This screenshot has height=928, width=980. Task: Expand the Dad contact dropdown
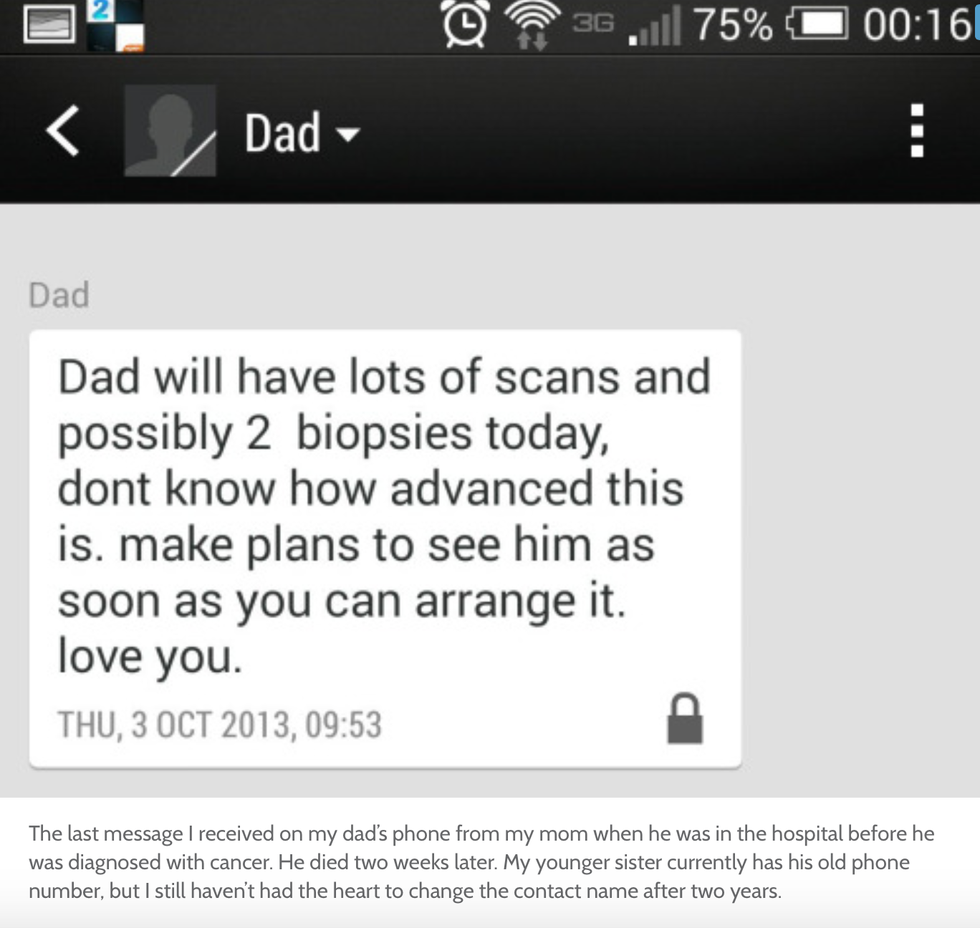click(x=348, y=134)
